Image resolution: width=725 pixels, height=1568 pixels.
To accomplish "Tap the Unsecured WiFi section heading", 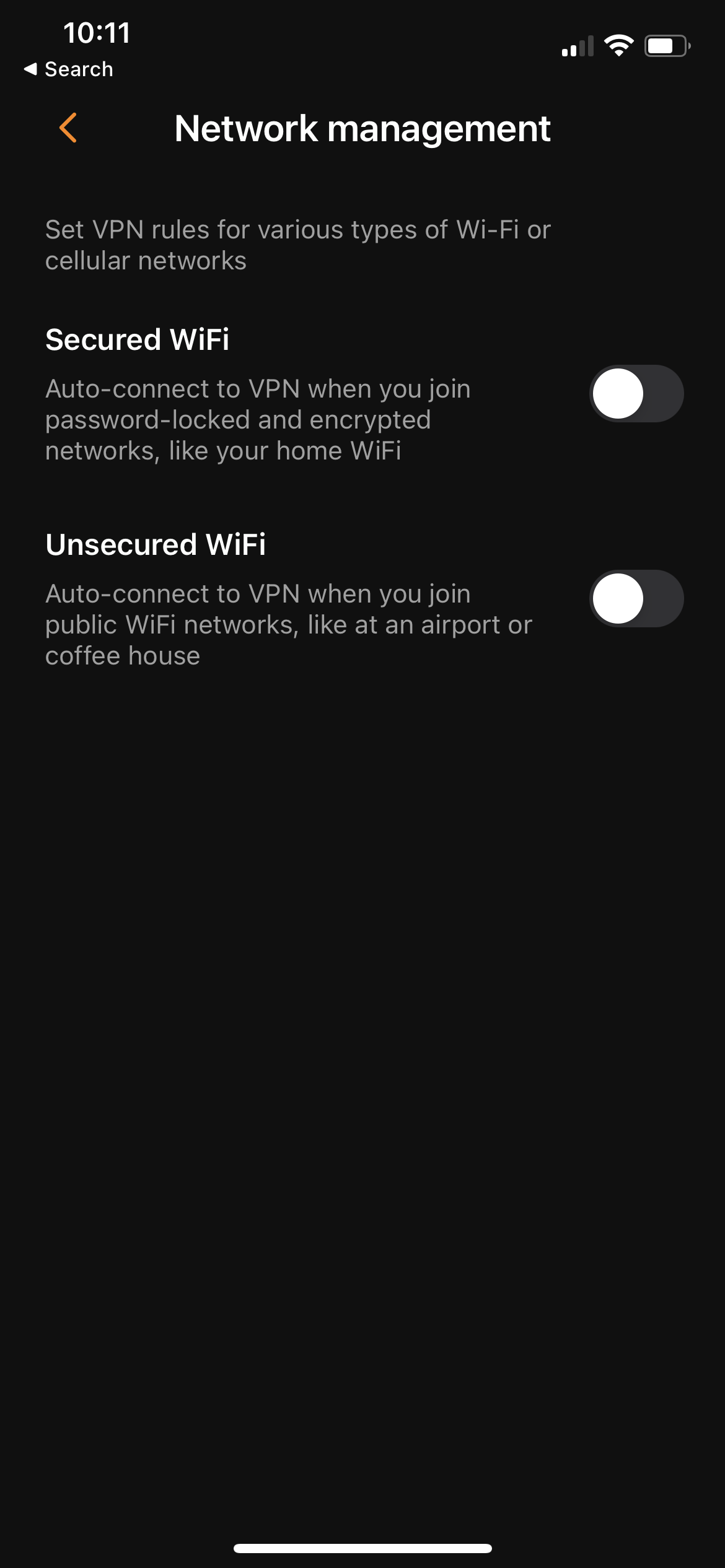I will coord(156,544).
